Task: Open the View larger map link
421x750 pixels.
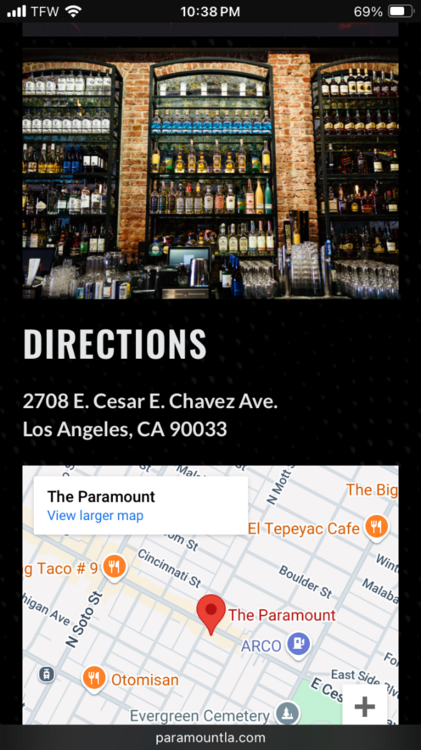Action: point(95,516)
